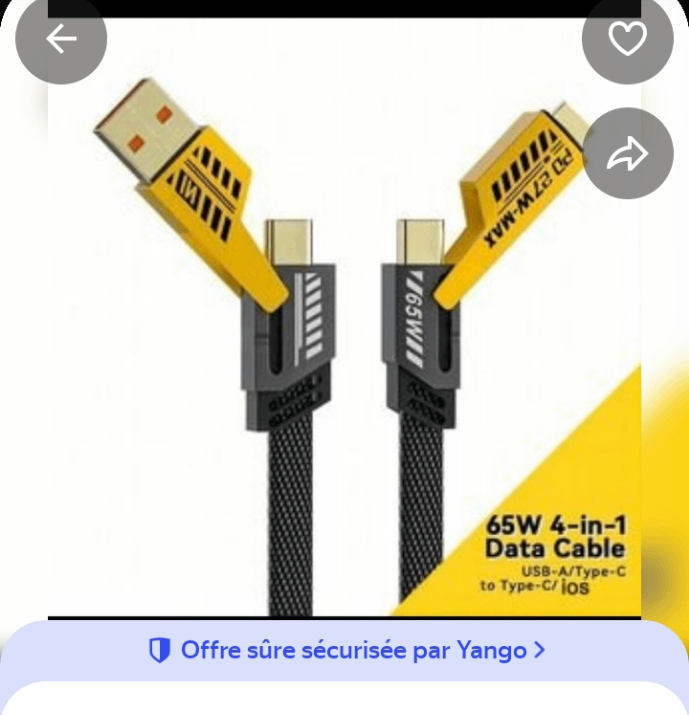Image resolution: width=689 pixels, height=715 pixels.
Task: Share this product listing
Action: [x=628, y=153]
